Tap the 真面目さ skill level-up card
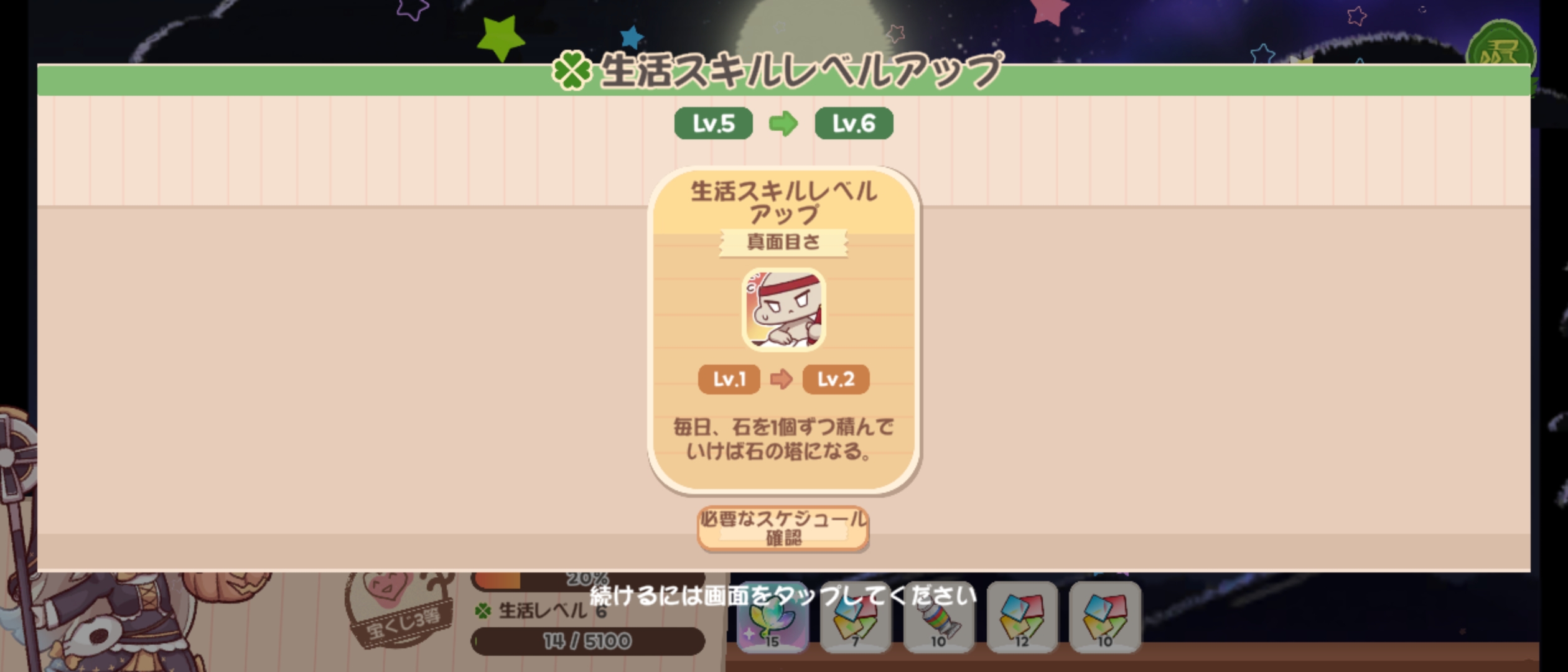The height and width of the screenshot is (672, 1568). pyautogui.click(x=783, y=330)
